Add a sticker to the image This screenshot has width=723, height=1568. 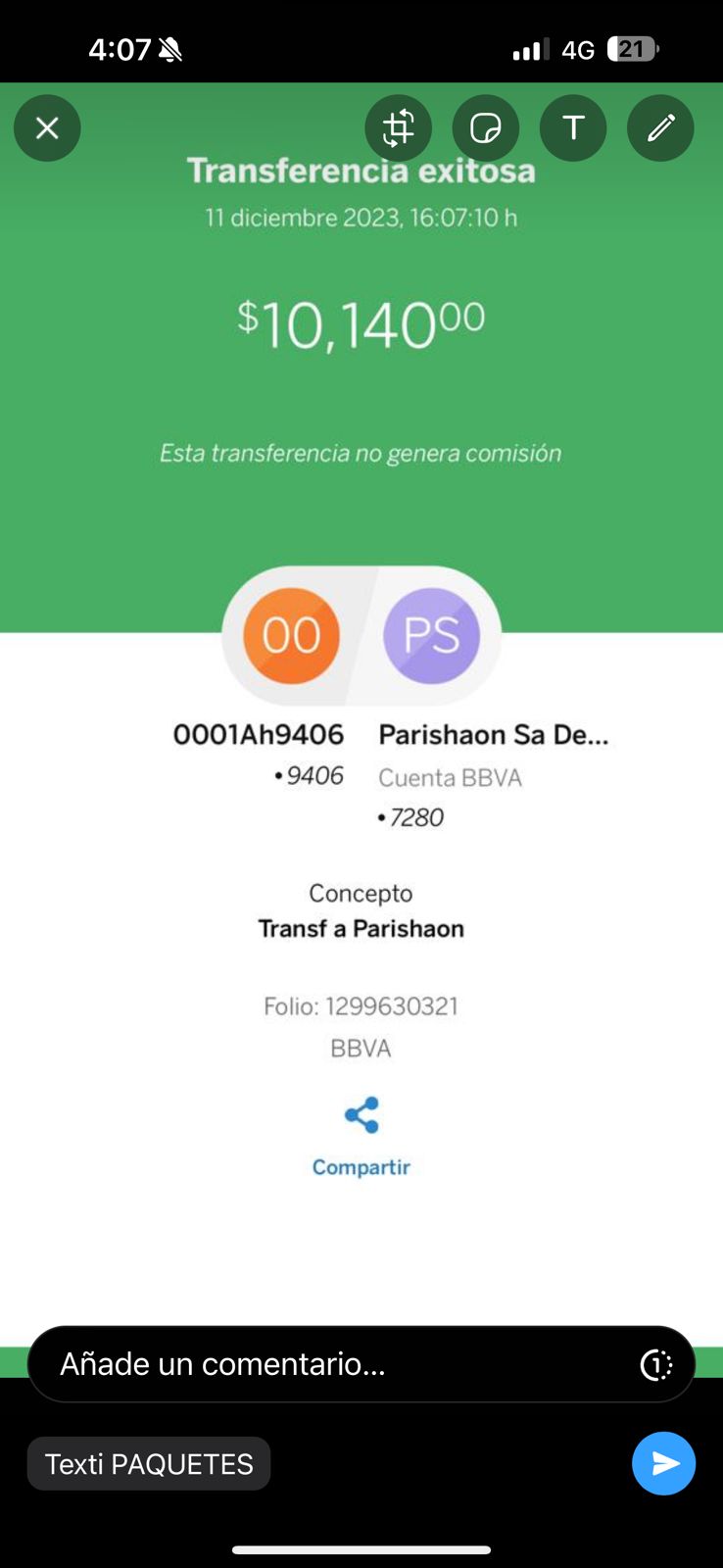click(486, 128)
